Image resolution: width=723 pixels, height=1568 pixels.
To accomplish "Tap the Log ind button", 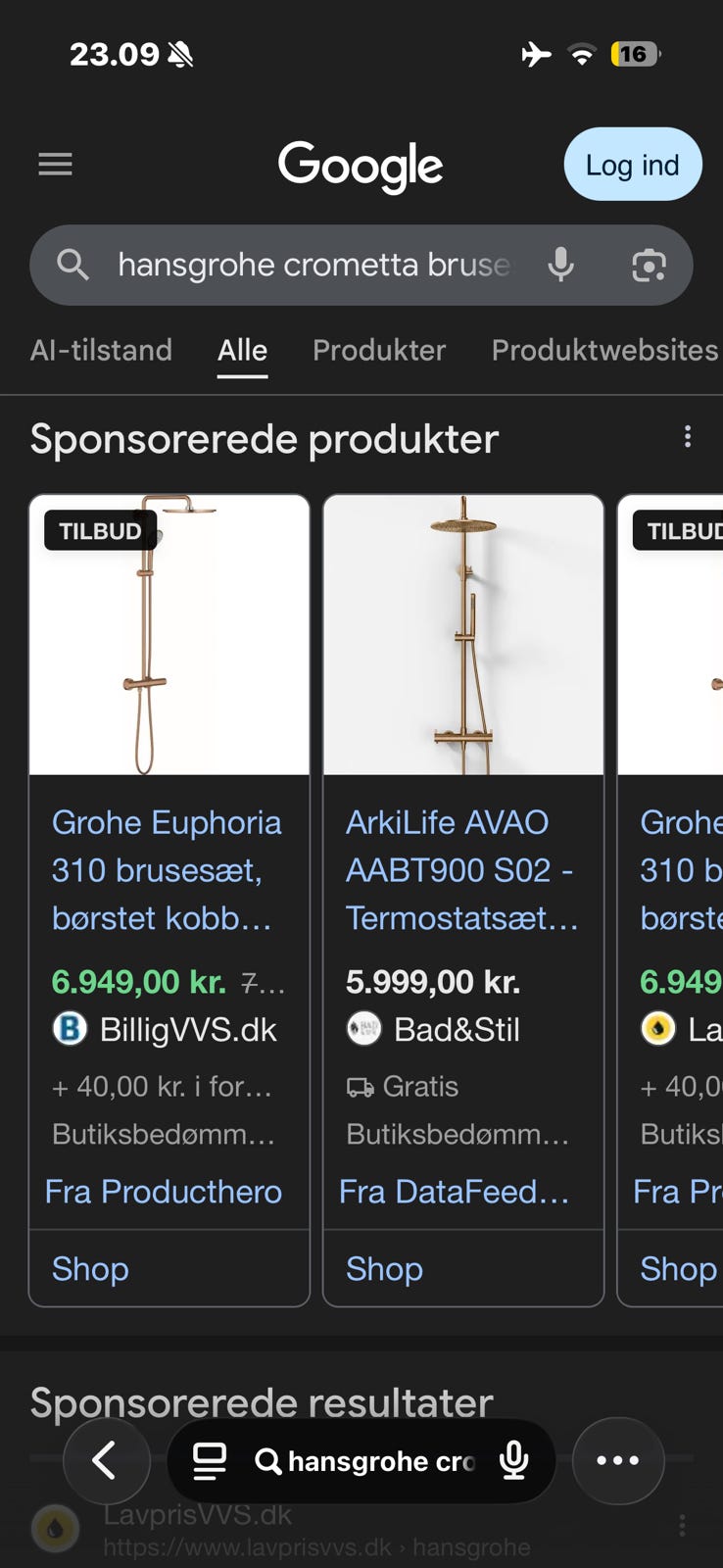I will 632,165.
